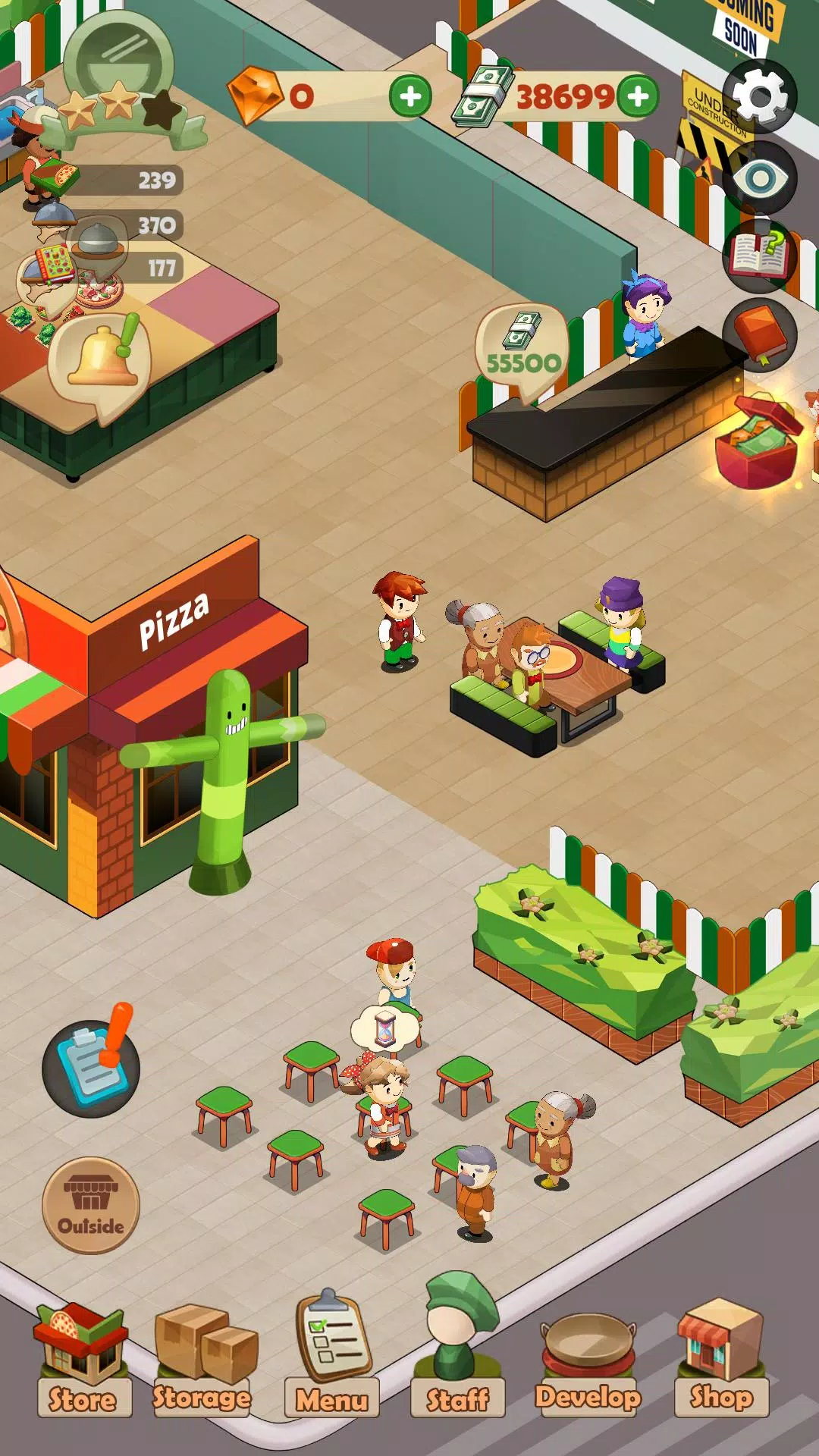Add more gems with the plus button
Viewport: 819px width, 1456px height.
pyautogui.click(x=410, y=97)
